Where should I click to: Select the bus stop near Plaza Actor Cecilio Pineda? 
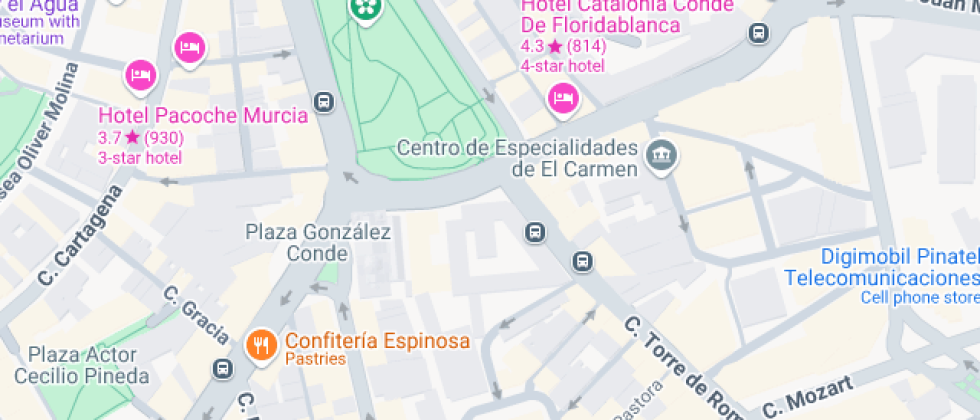tap(222, 369)
